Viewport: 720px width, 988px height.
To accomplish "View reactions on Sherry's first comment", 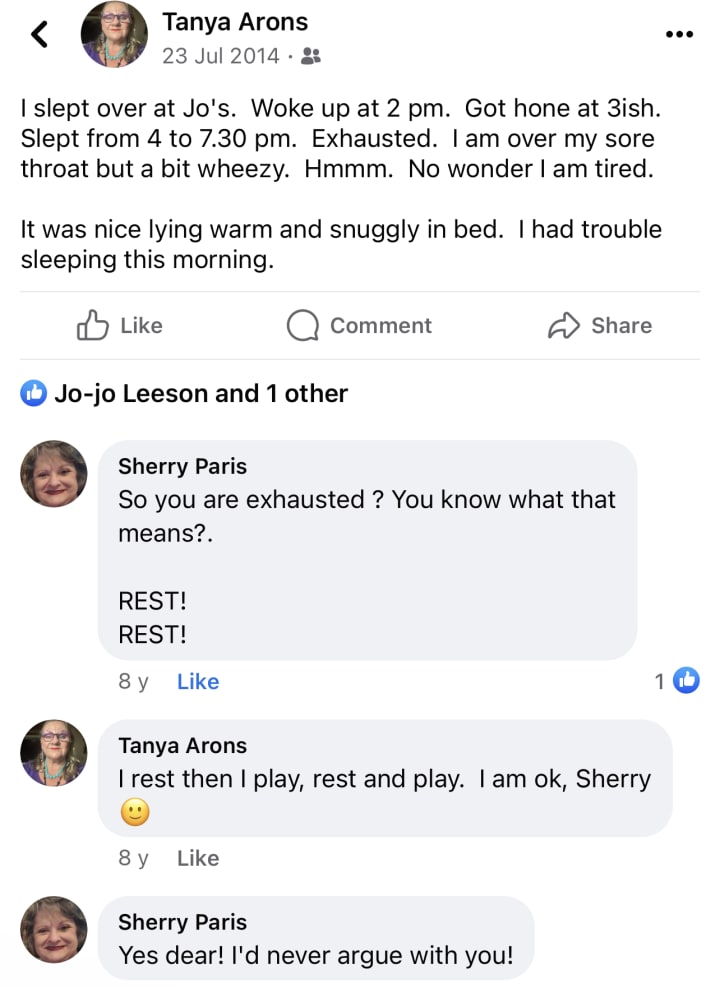I will (x=677, y=681).
